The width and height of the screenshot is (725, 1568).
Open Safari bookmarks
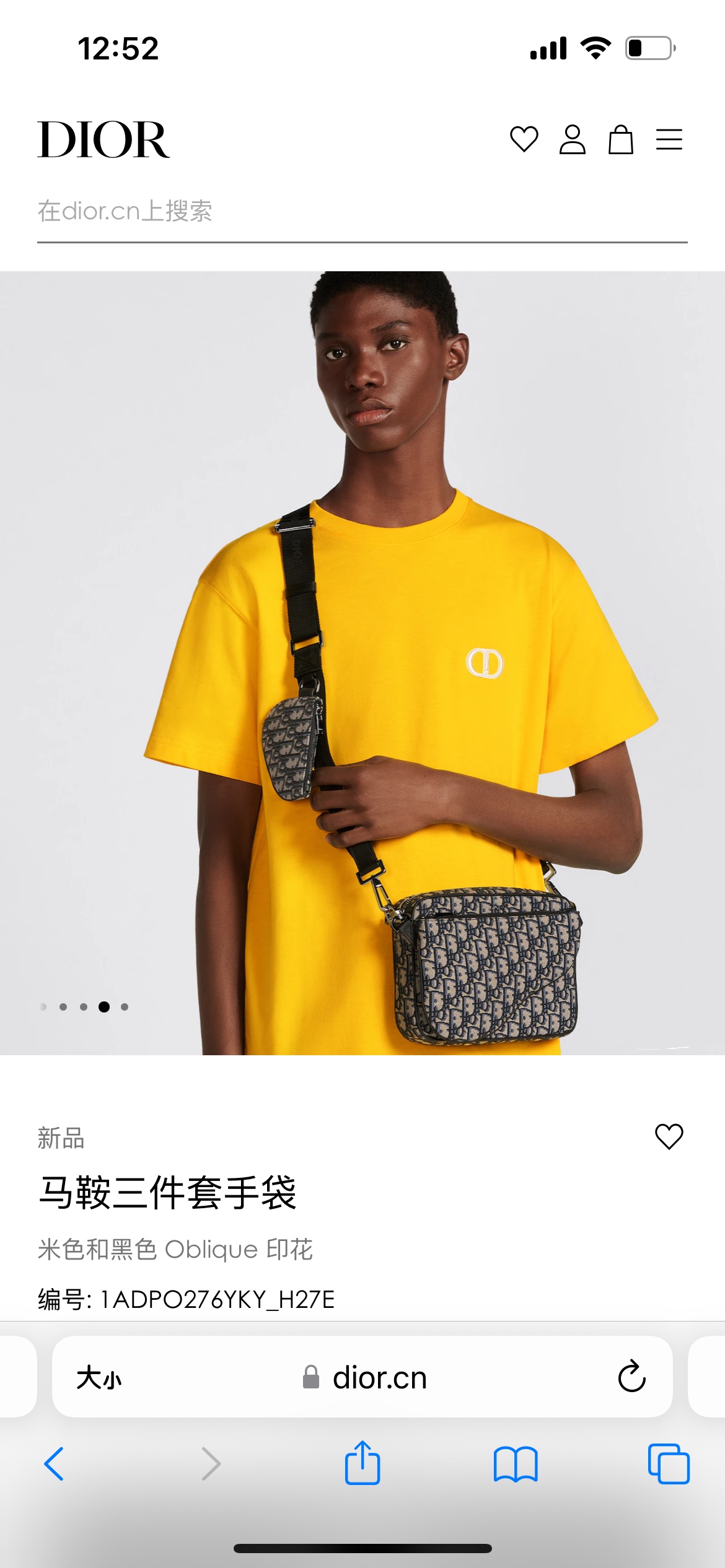click(515, 1464)
